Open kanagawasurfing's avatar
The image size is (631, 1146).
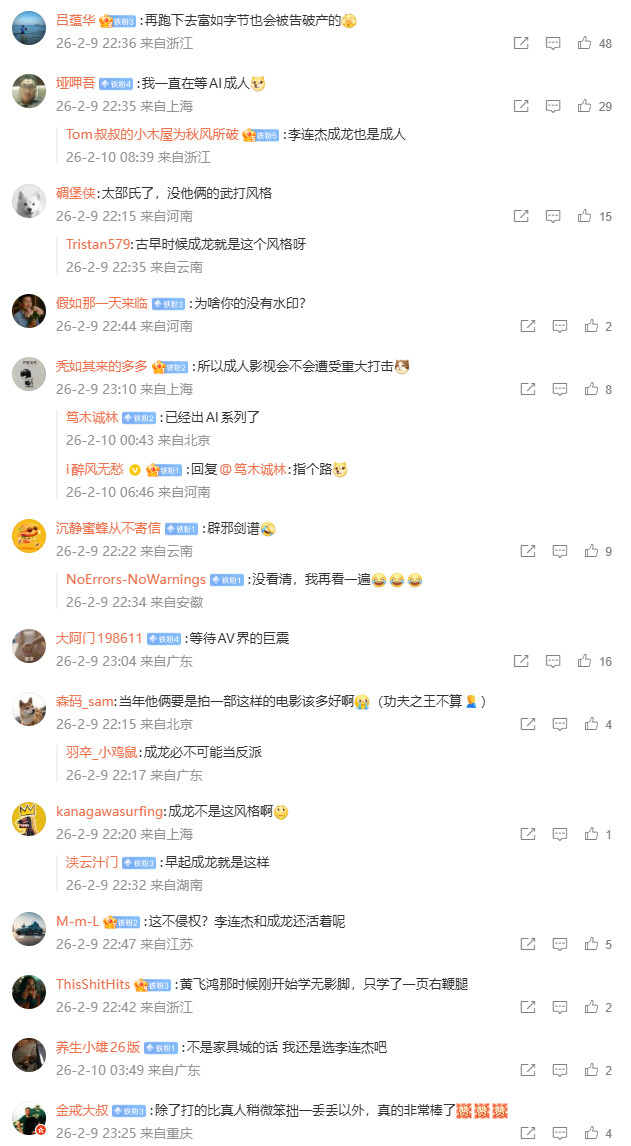click(29, 818)
